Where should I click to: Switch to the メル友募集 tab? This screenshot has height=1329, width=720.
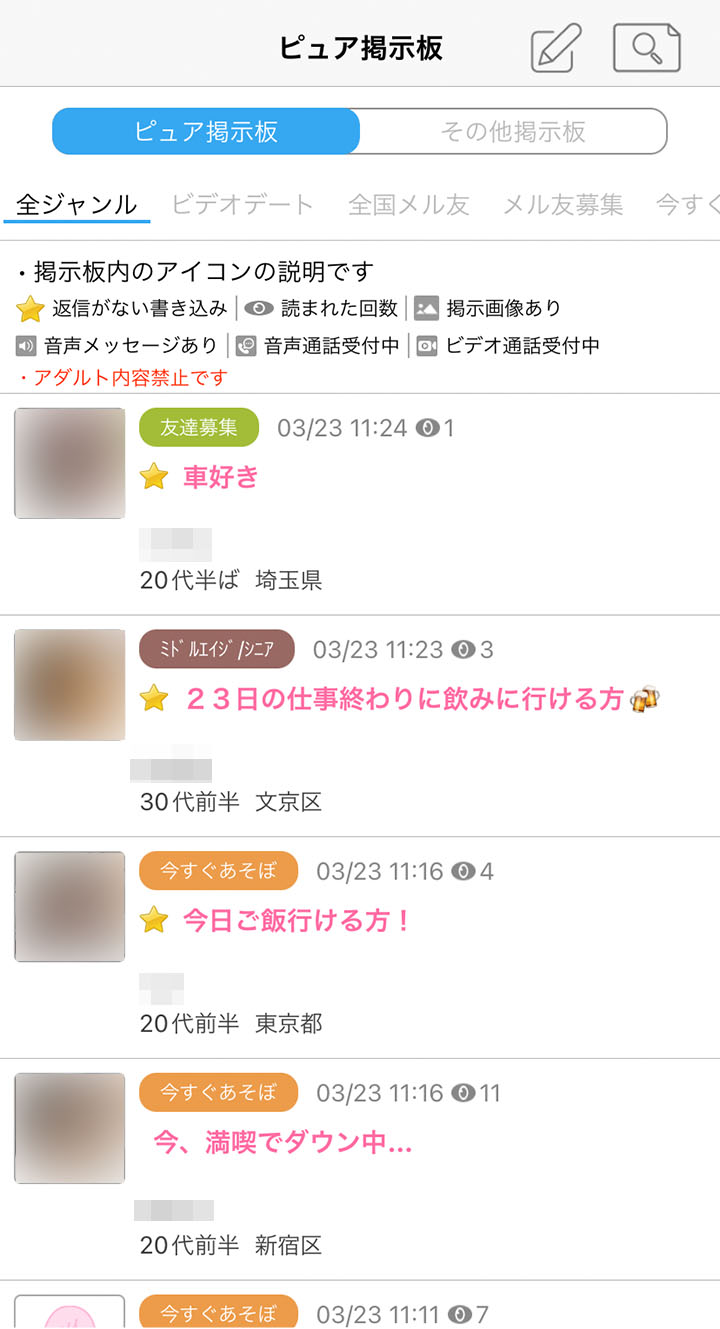coord(562,205)
